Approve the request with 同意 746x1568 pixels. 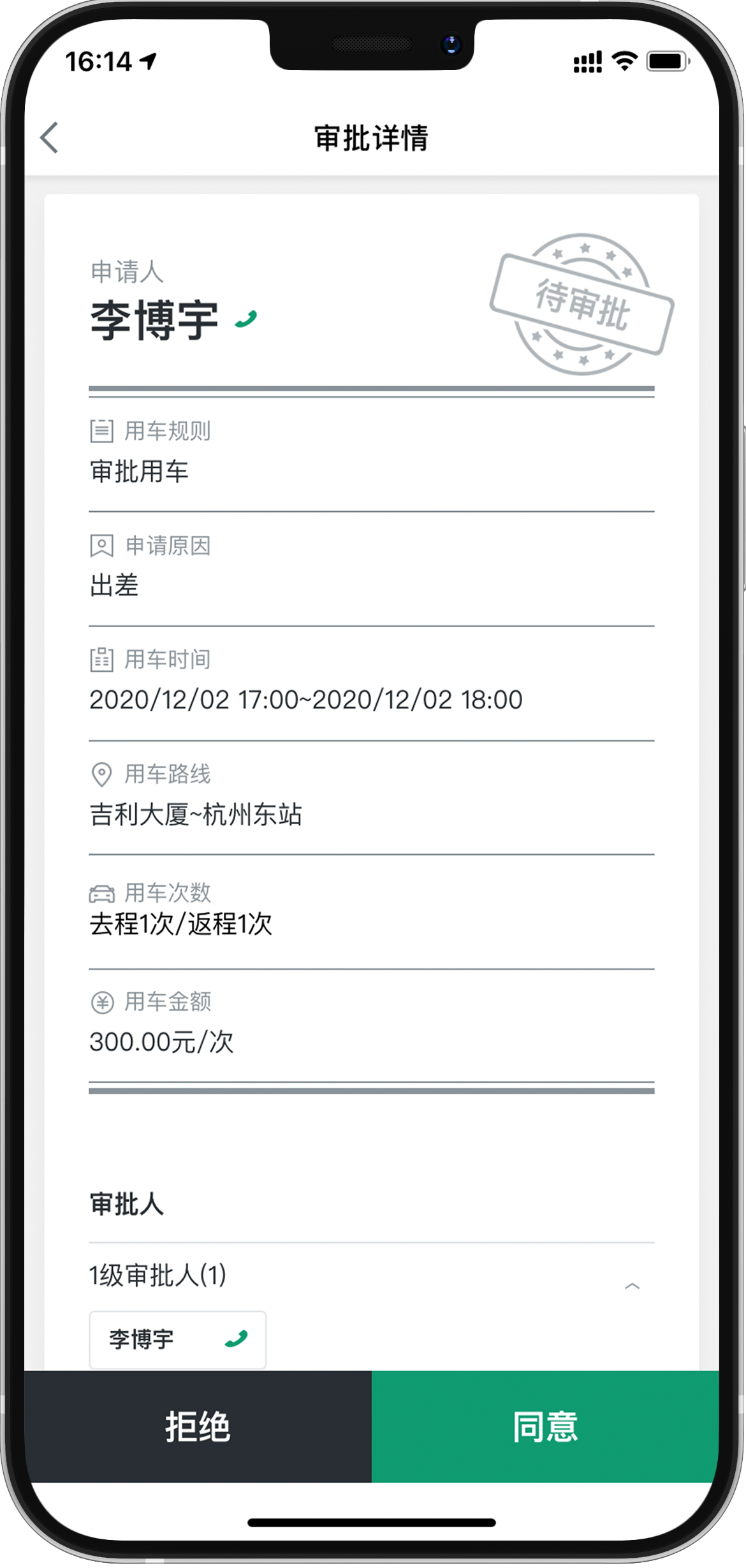point(545,1426)
